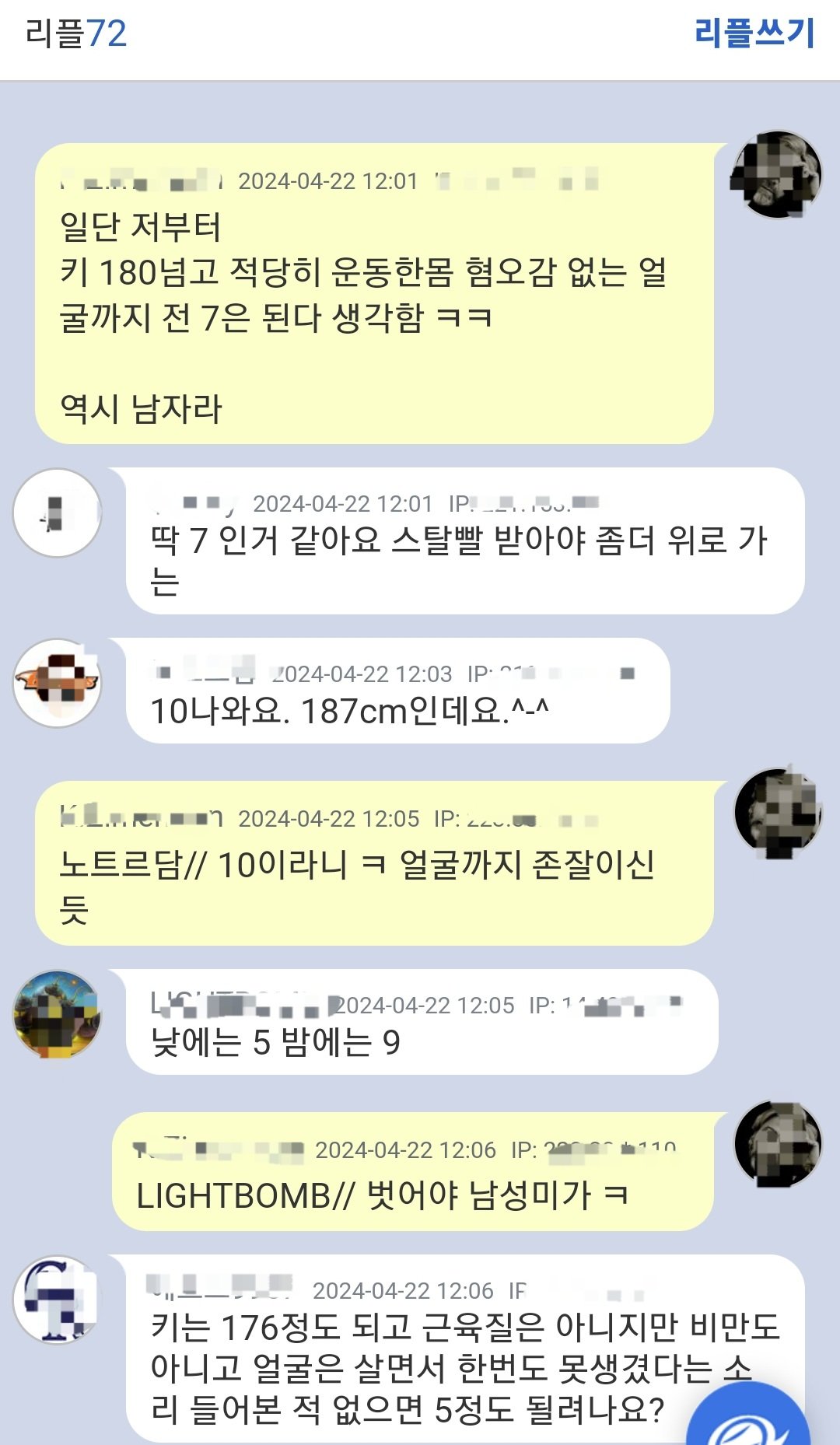Open avatar beside '키는 176정도 되고' comment

pos(57,1300)
